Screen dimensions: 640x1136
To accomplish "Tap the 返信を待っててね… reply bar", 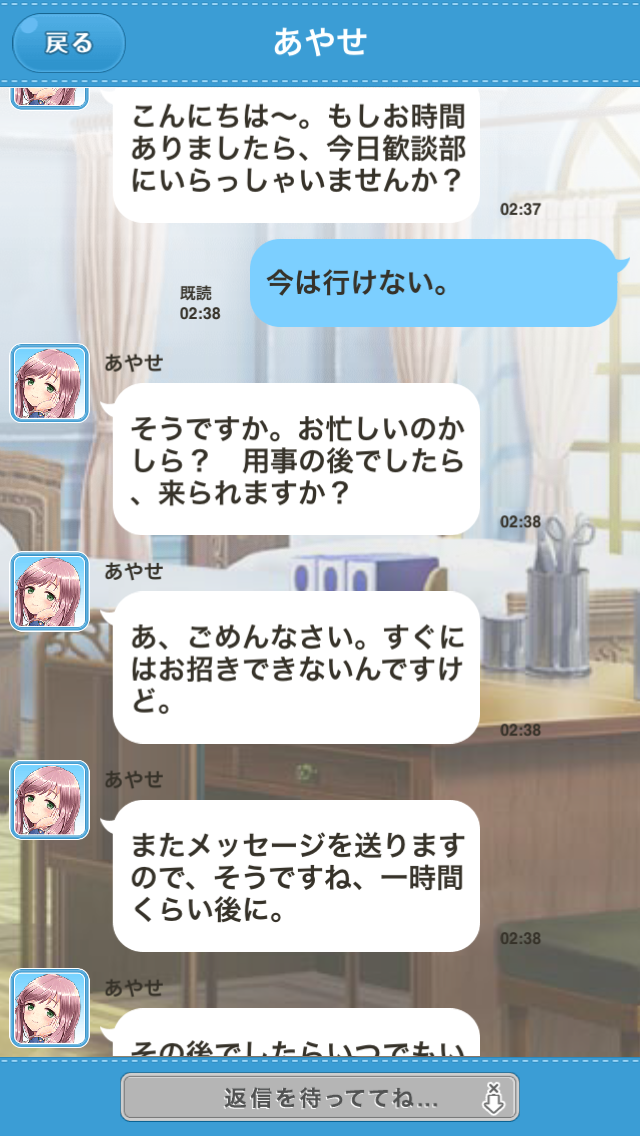I will [x=320, y=1097].
